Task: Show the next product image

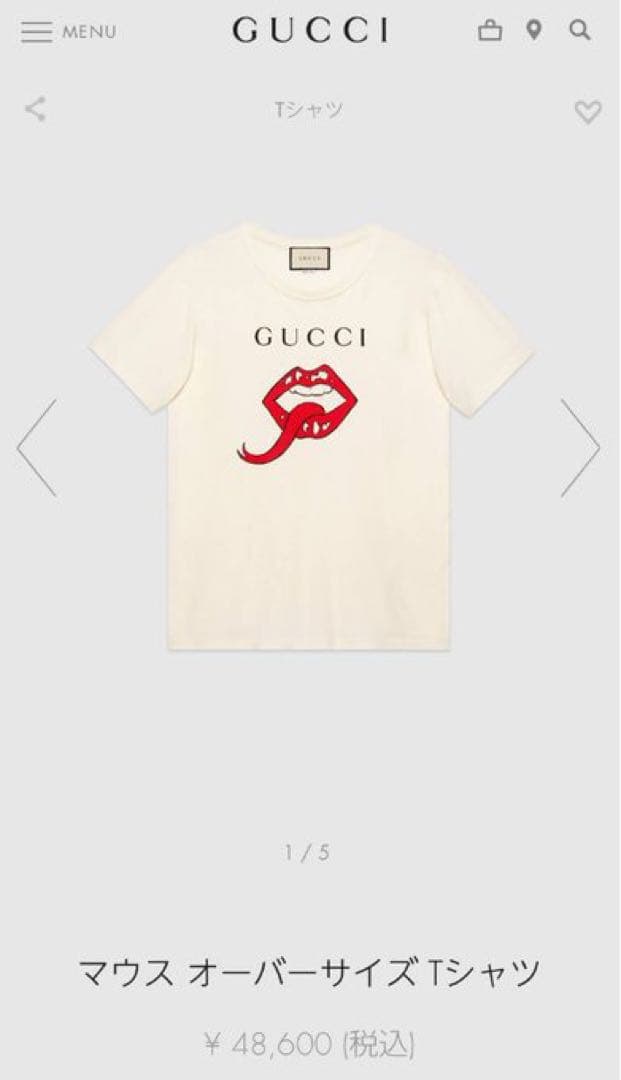Action: (x=580, y=448)
